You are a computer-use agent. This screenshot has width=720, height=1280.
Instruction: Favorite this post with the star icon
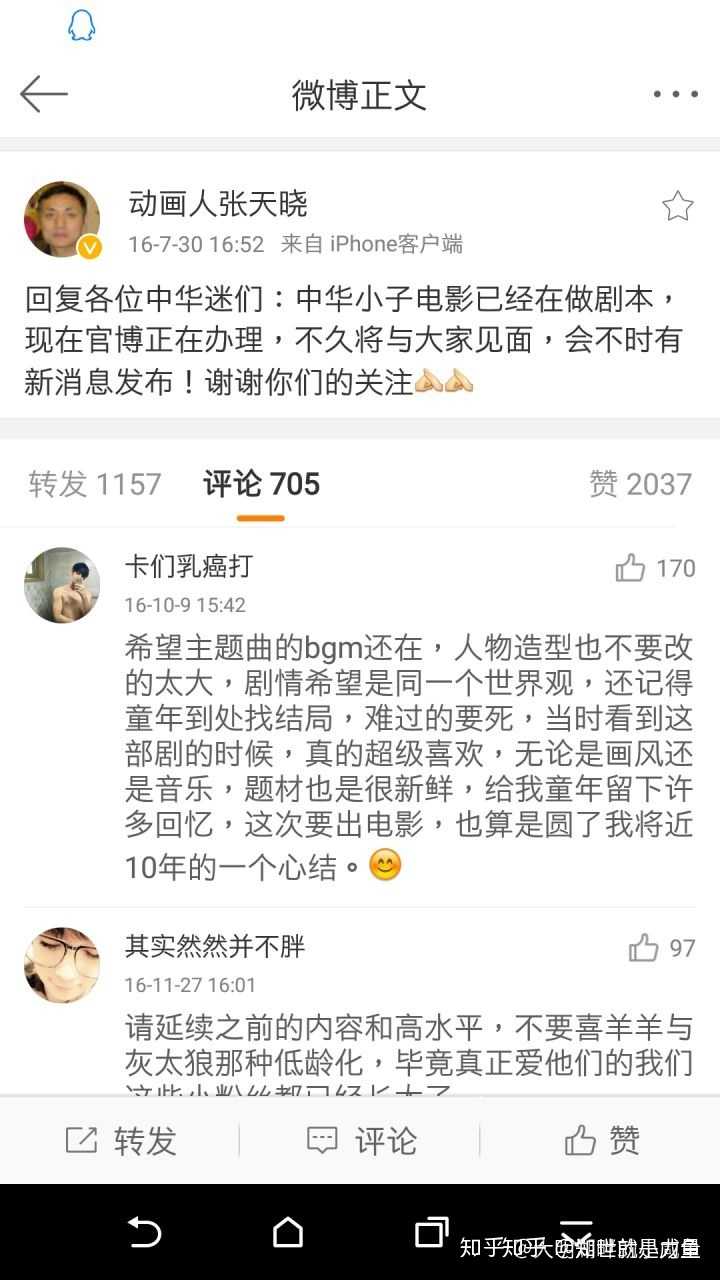point(677,206)
